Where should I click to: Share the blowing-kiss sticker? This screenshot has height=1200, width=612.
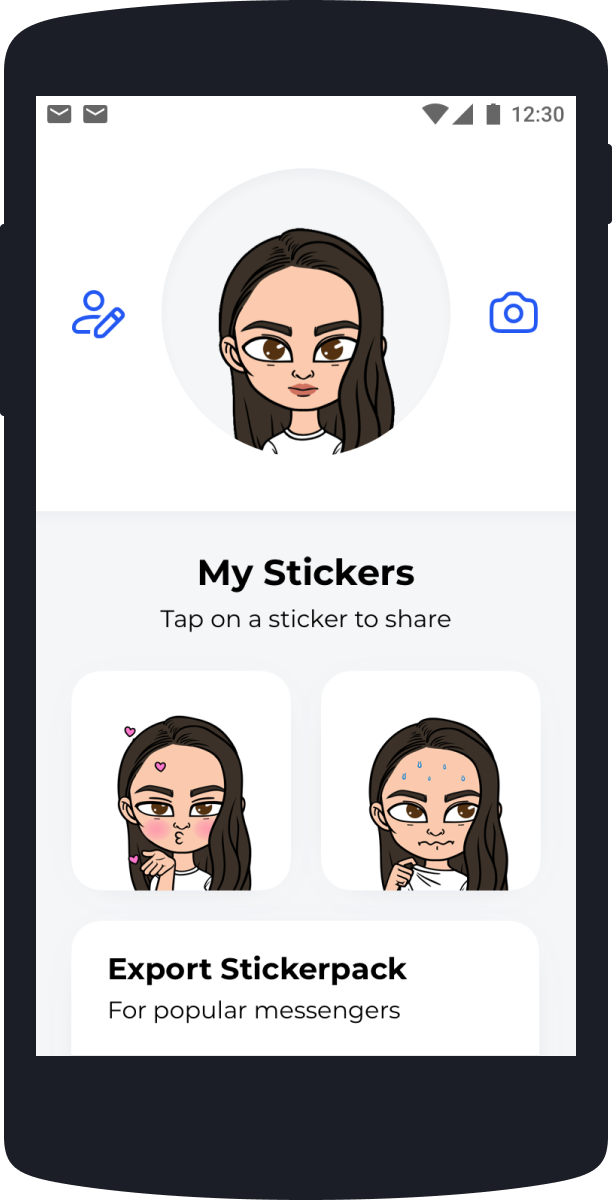(181, 781)
